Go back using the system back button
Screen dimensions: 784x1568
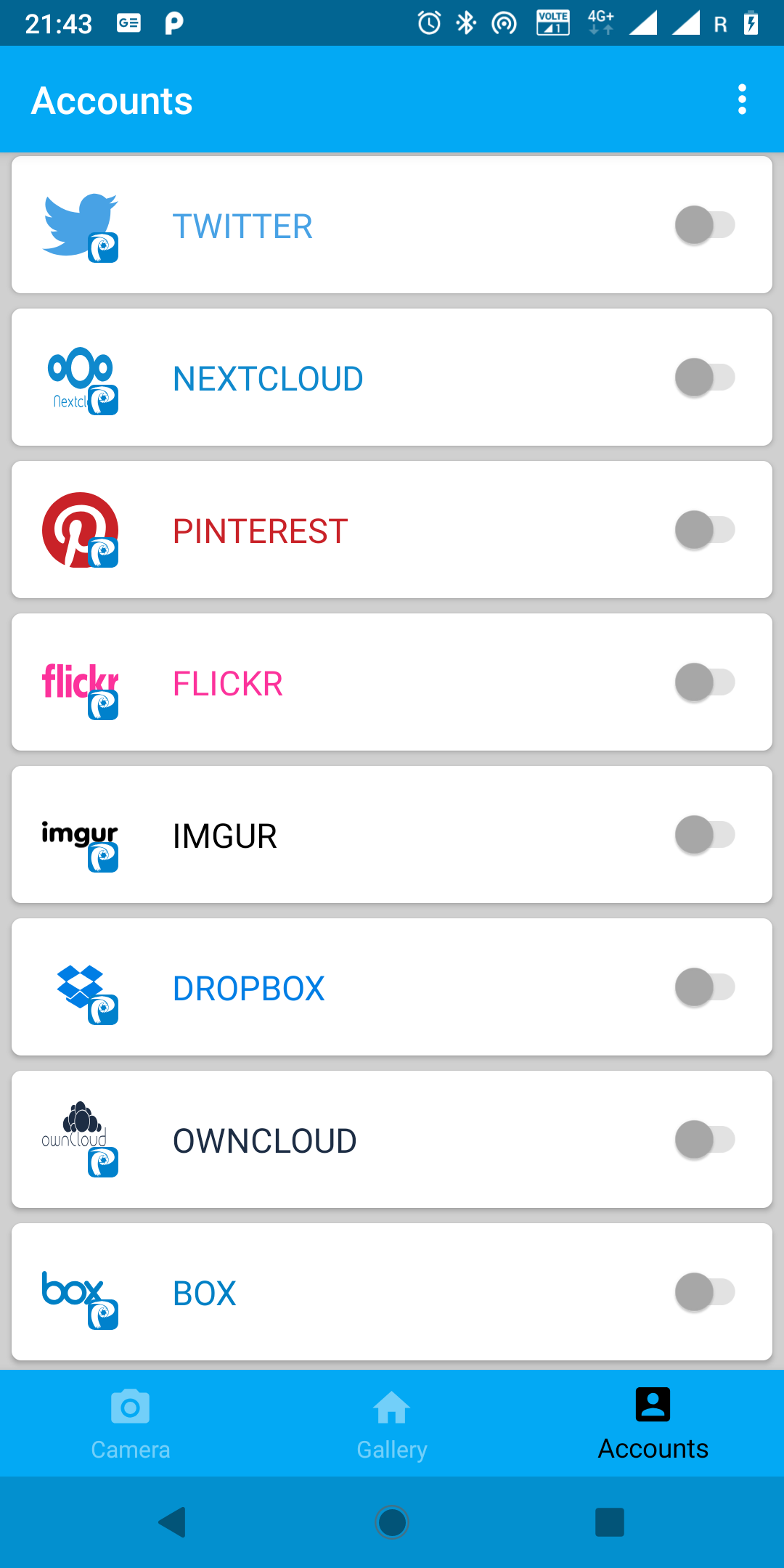pos(173,1522)
